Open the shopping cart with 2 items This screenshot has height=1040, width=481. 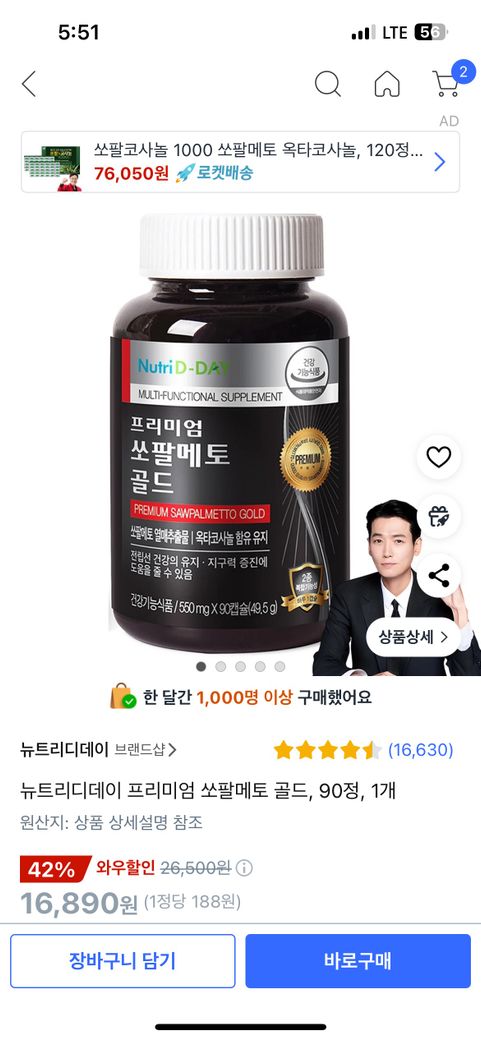pos(448,81)
